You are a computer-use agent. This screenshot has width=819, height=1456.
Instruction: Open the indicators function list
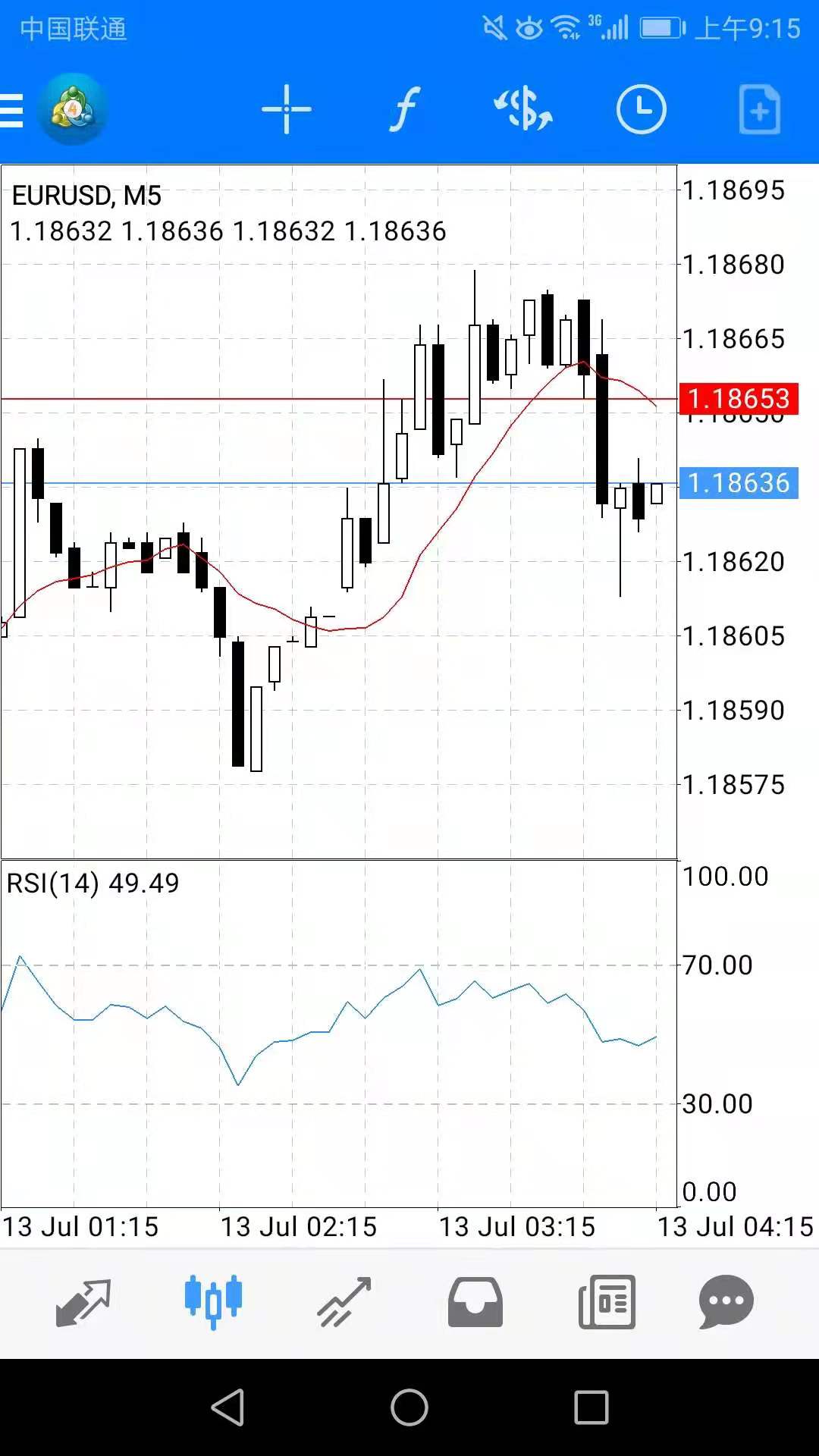coord(405,110)
